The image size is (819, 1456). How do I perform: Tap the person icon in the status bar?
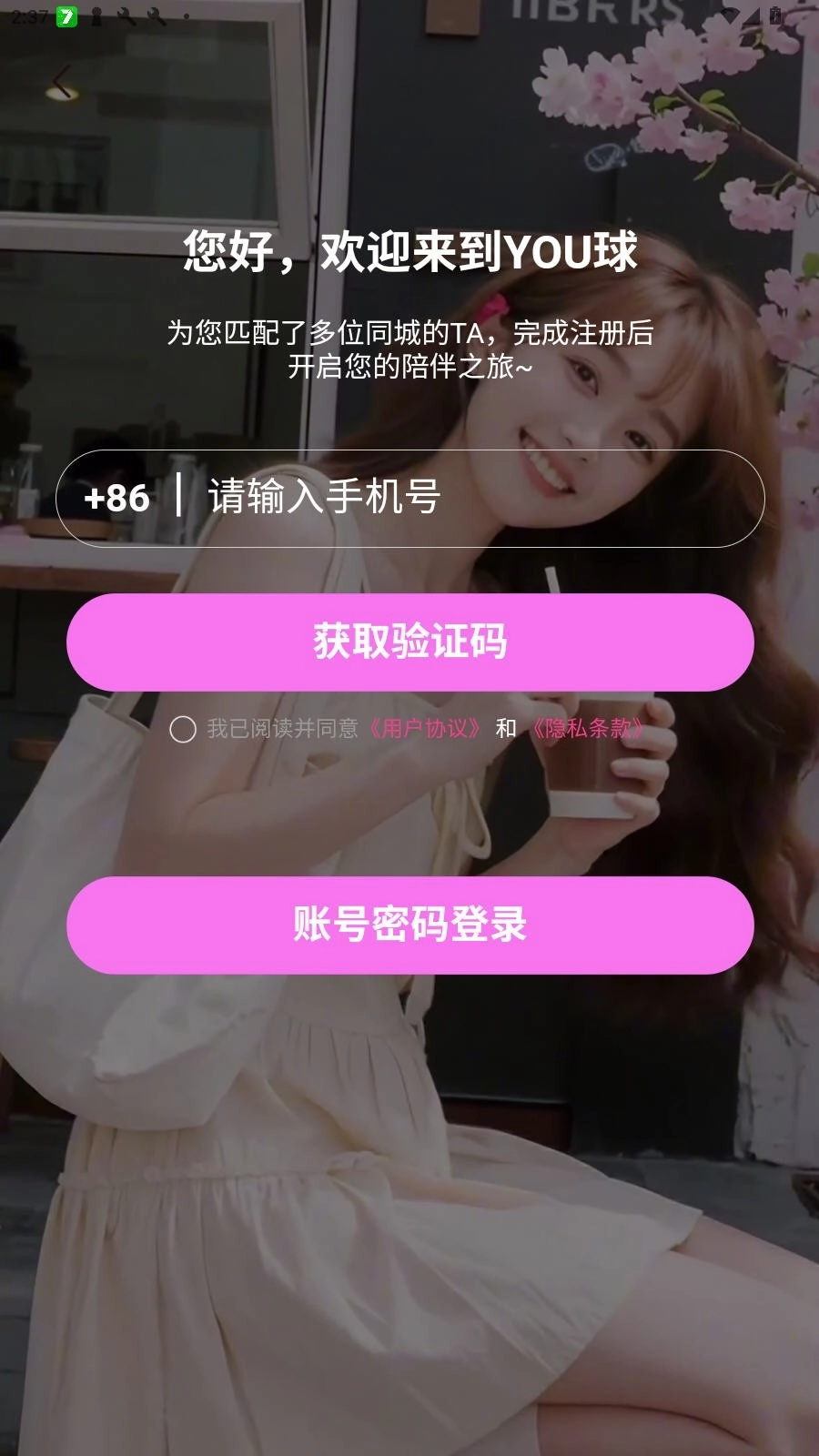(x=96, y=16)
